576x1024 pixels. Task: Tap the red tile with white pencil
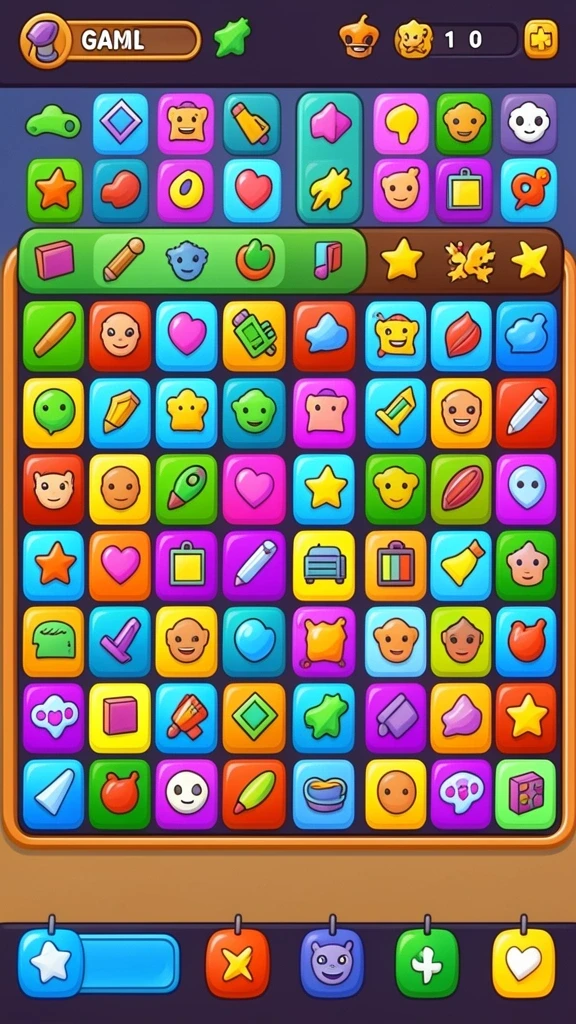526,413
